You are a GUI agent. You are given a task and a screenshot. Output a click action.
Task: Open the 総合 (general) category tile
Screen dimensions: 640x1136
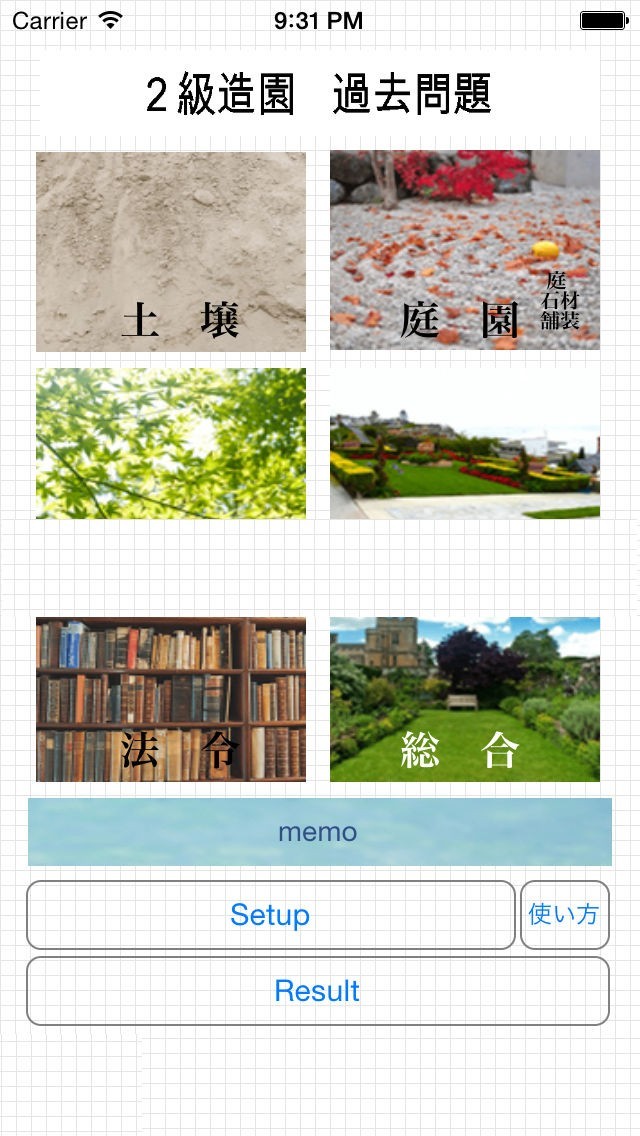[x=465, y=699]
